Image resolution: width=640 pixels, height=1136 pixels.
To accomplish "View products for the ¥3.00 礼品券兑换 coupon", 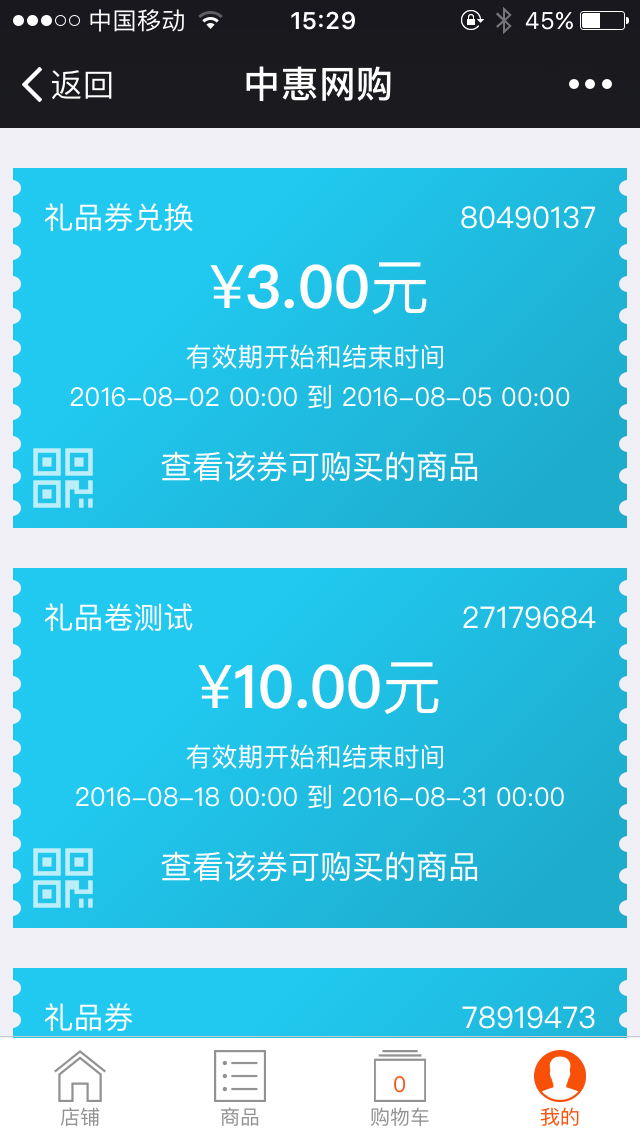I will pyautogui.click(x=320, y=468).
